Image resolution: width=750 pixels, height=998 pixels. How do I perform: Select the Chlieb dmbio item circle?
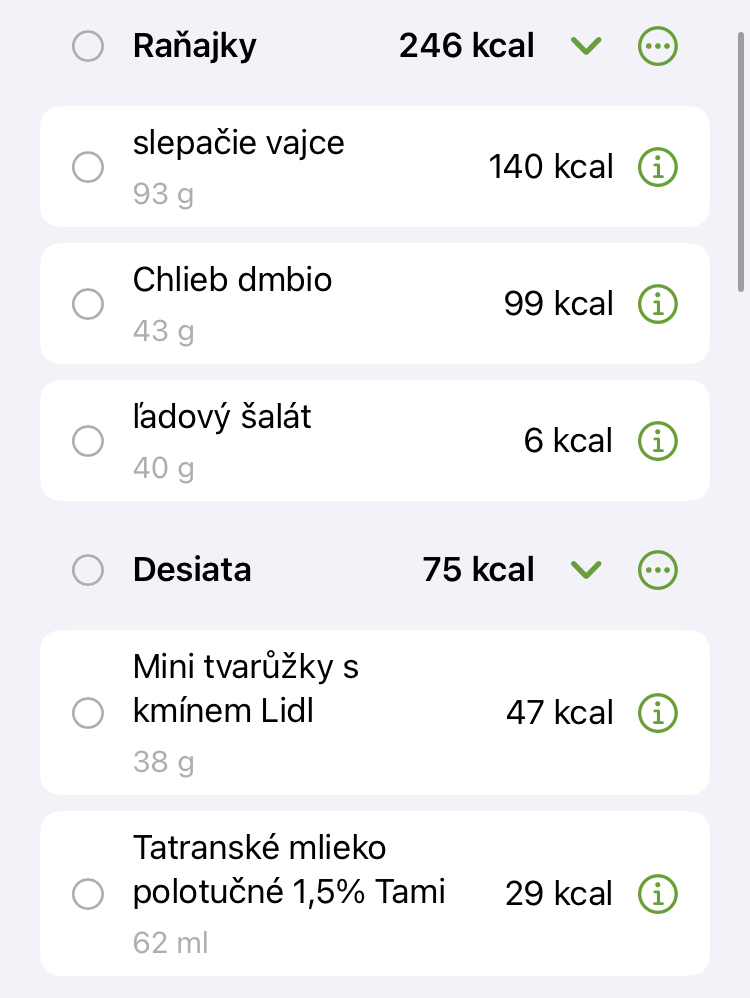point(88,304)
